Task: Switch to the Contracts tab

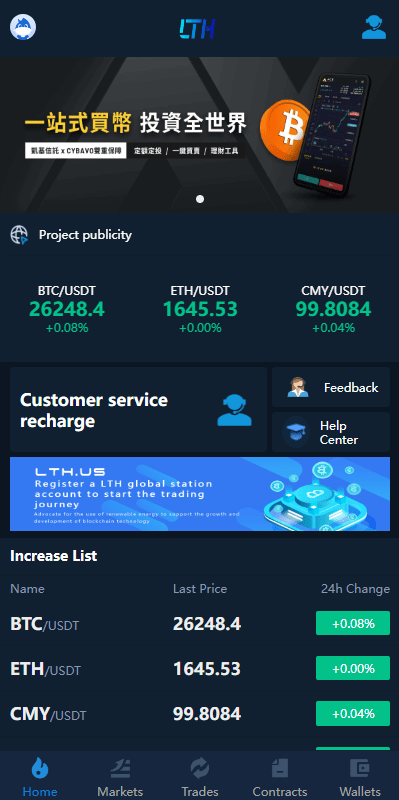Action: pyautogui.click(x=280, y=777)
